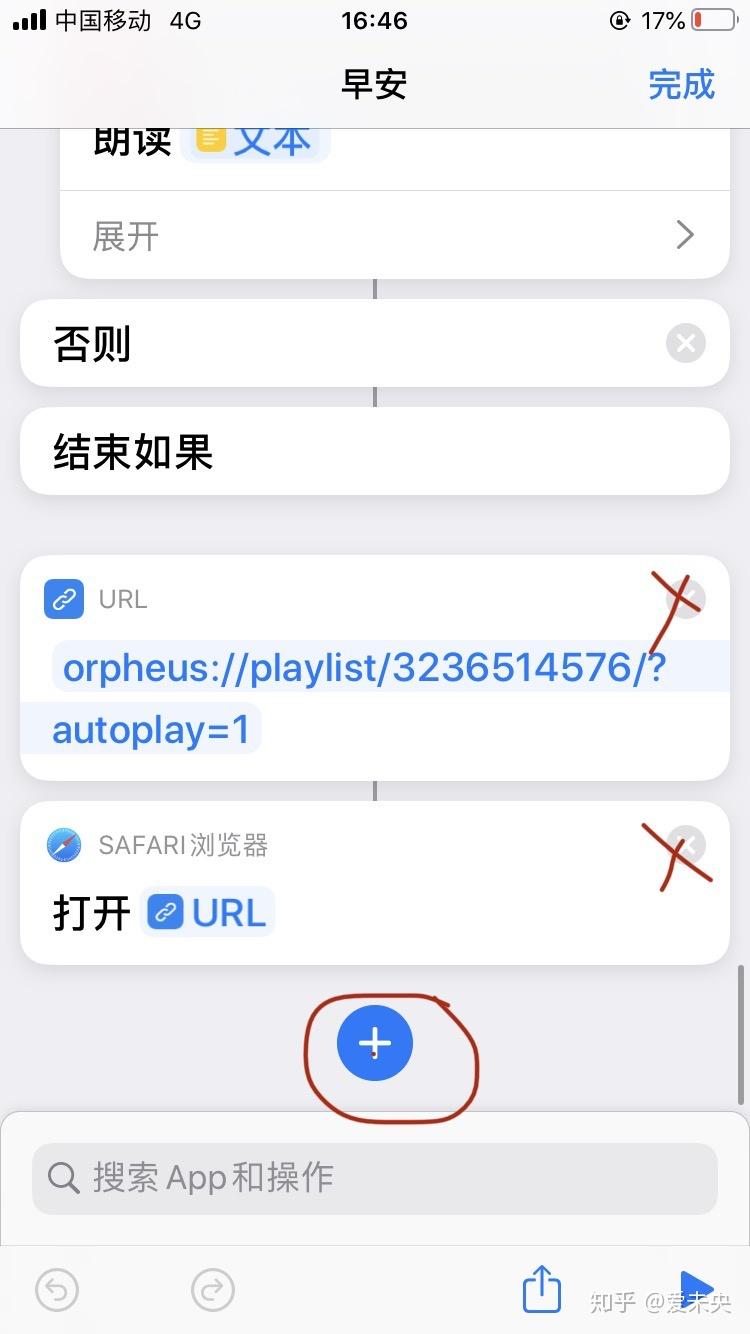Share this shortcut
Viewport: 750px width, 1334px height.
click(541, 1290)
